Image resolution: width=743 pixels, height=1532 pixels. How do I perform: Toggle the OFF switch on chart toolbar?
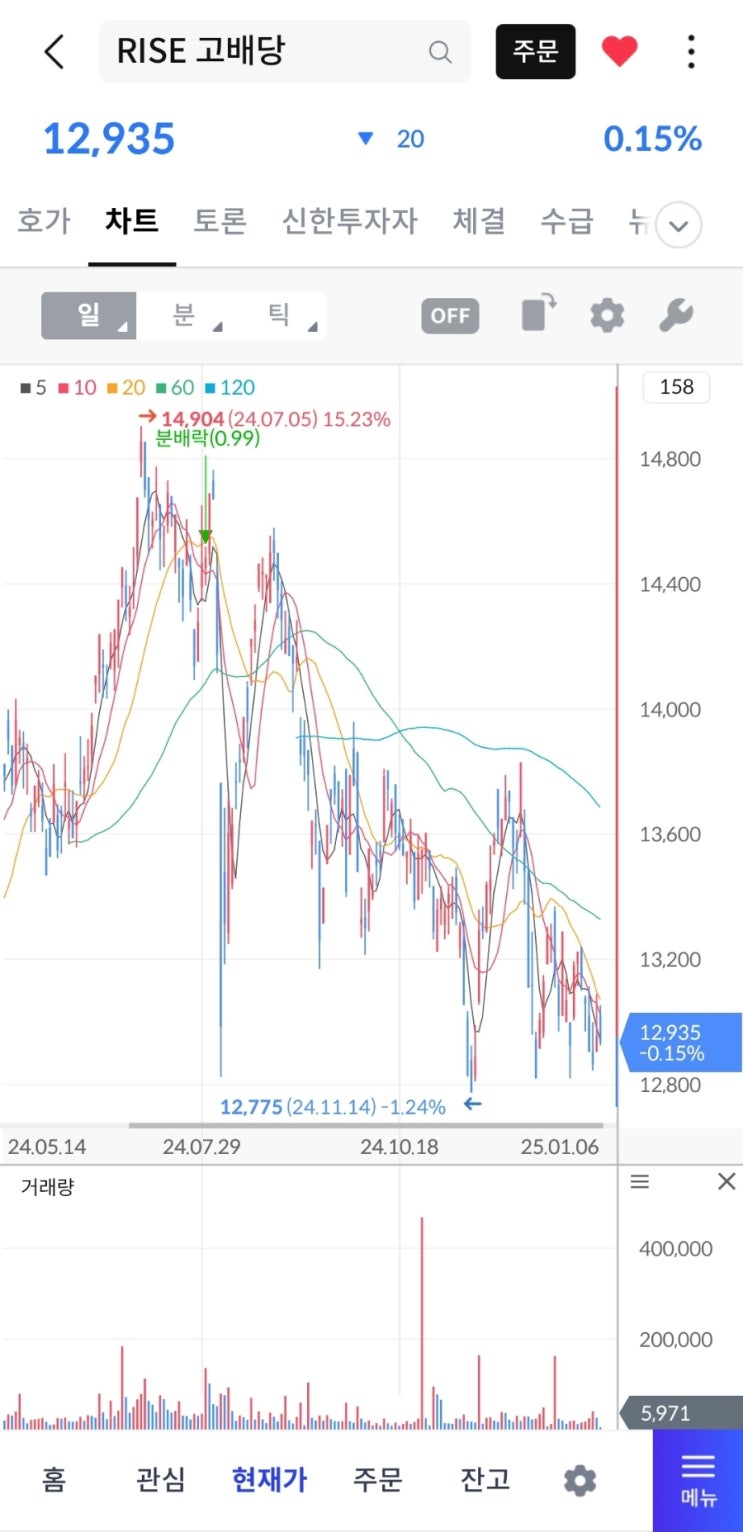pos(450,316)
